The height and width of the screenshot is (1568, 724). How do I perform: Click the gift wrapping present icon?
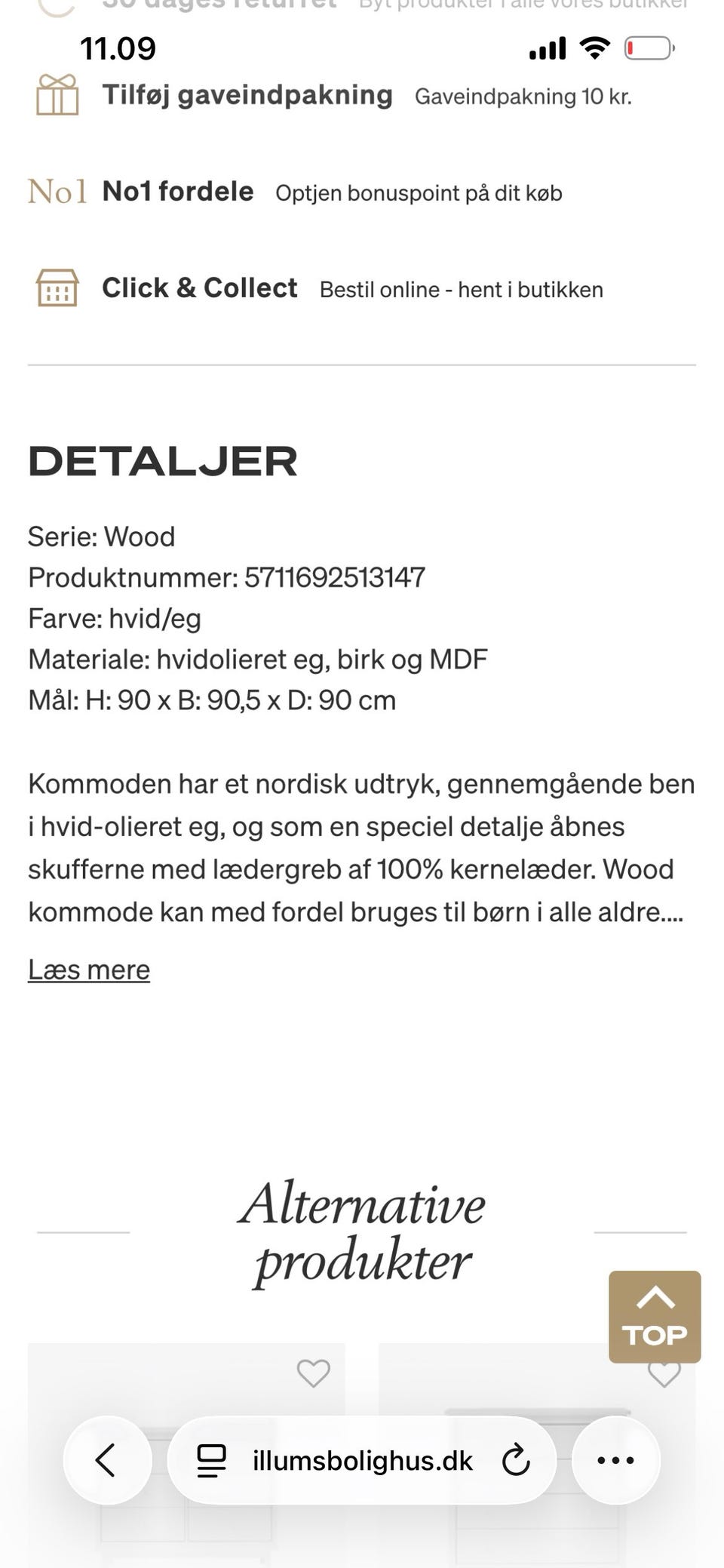(x=58, y=96)
